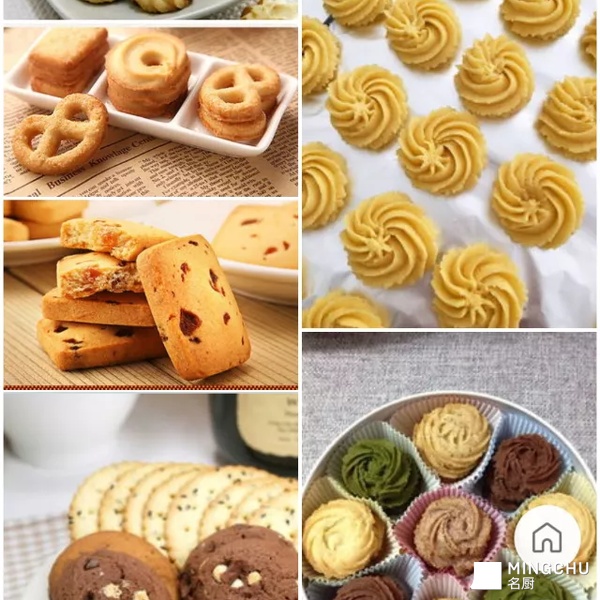This screenshot has width=600, height=600.
Task: Tap the floating home button
Action: (x=547, y=538)
